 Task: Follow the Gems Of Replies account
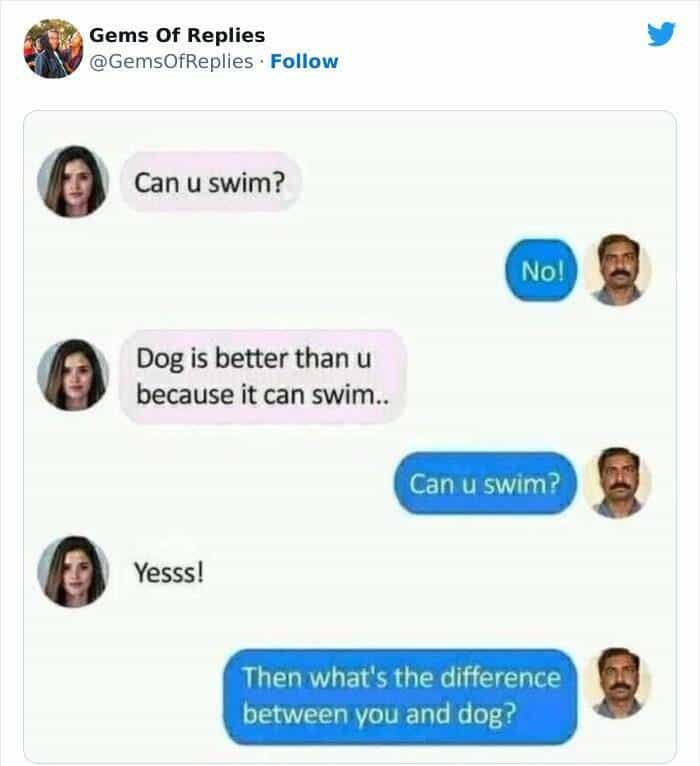click(x=304, y=62)
